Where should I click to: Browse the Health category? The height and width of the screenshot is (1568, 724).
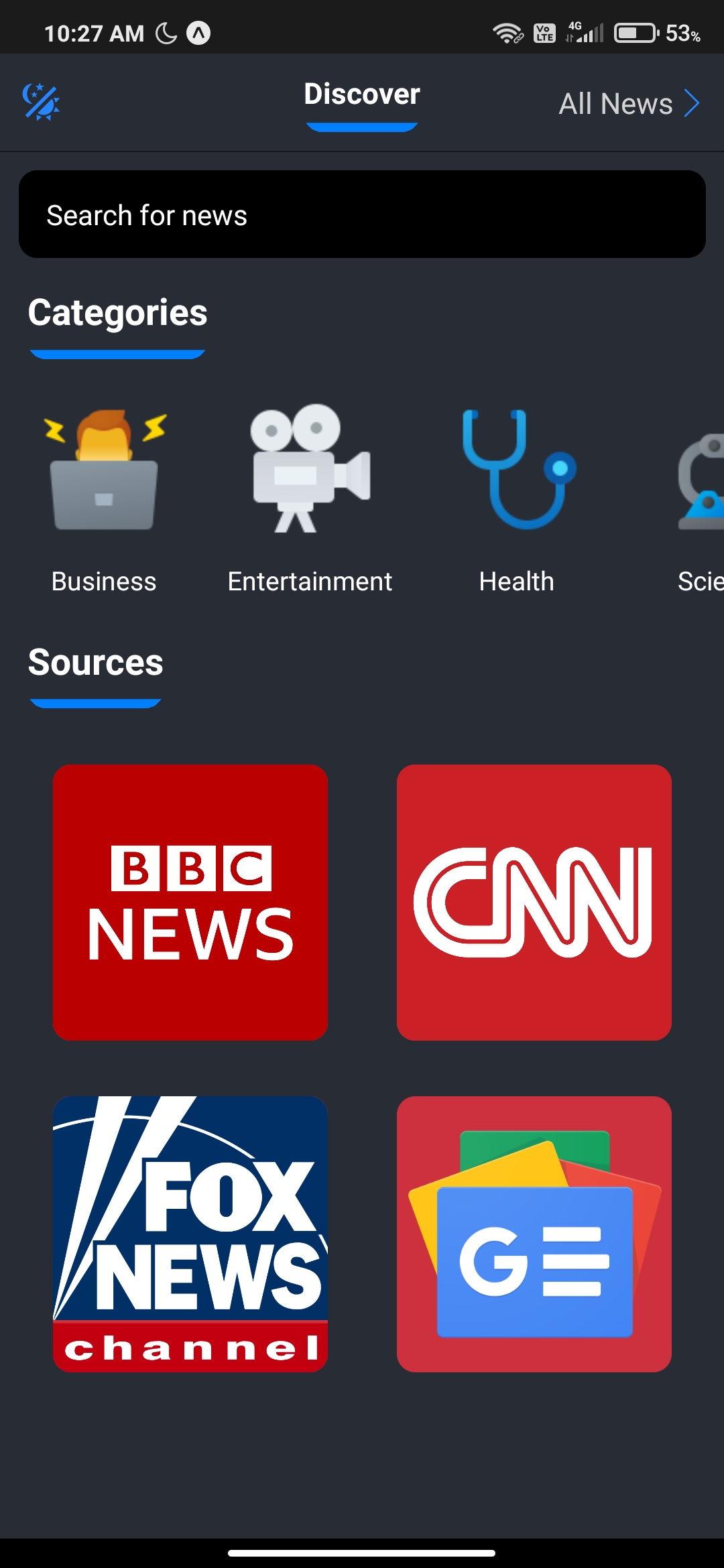(517, 499)
